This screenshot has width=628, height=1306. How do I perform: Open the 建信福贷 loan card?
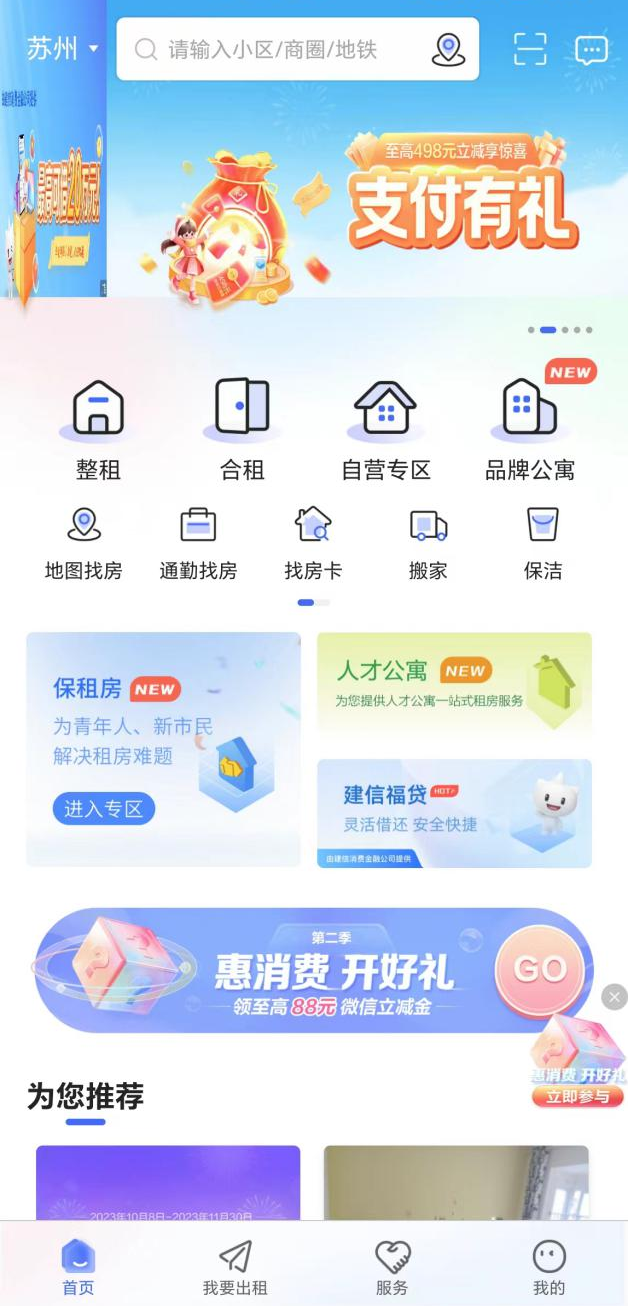(454, 813)
